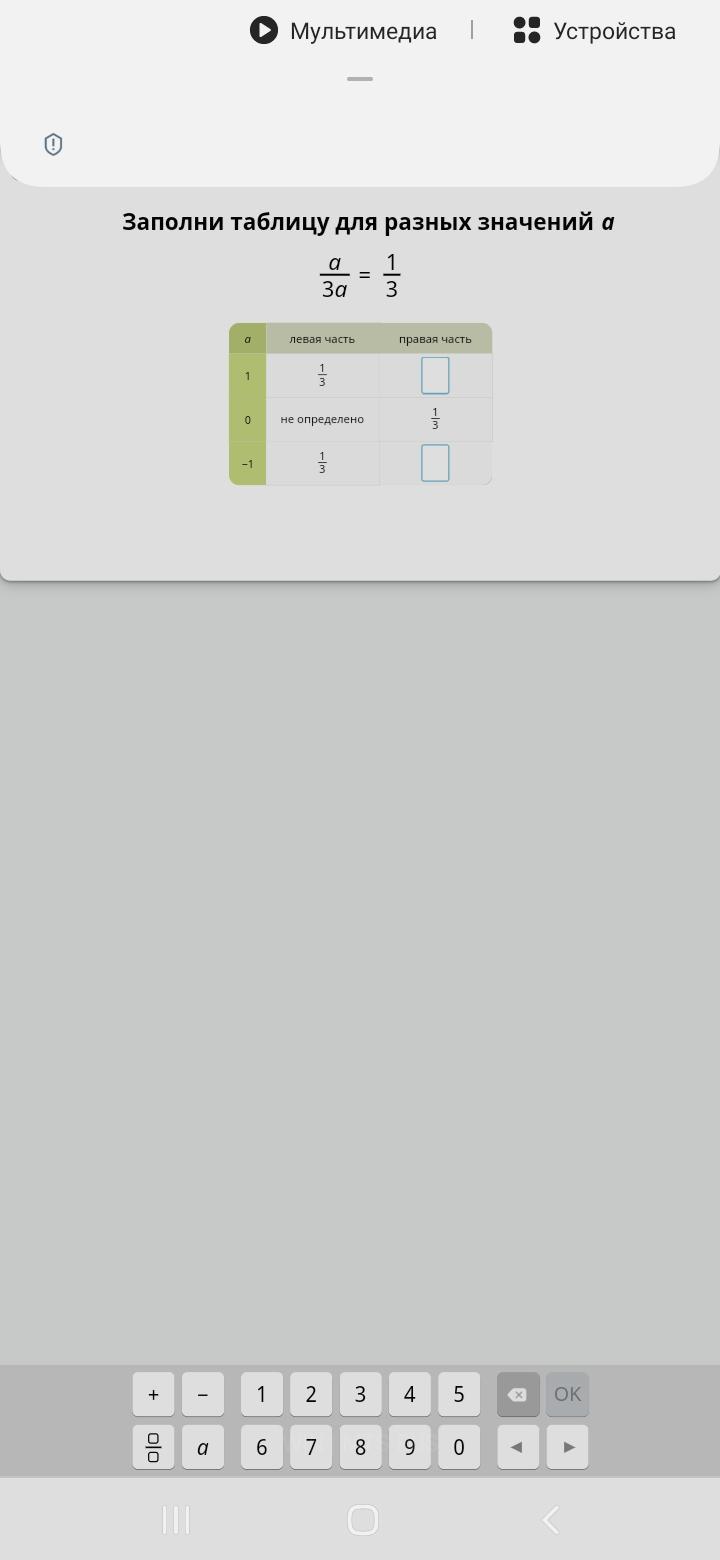Move the cursor right with the arrow key
Image resolution: width=720 pixels, height=1560 pixels.
(x=567, y=1447)
